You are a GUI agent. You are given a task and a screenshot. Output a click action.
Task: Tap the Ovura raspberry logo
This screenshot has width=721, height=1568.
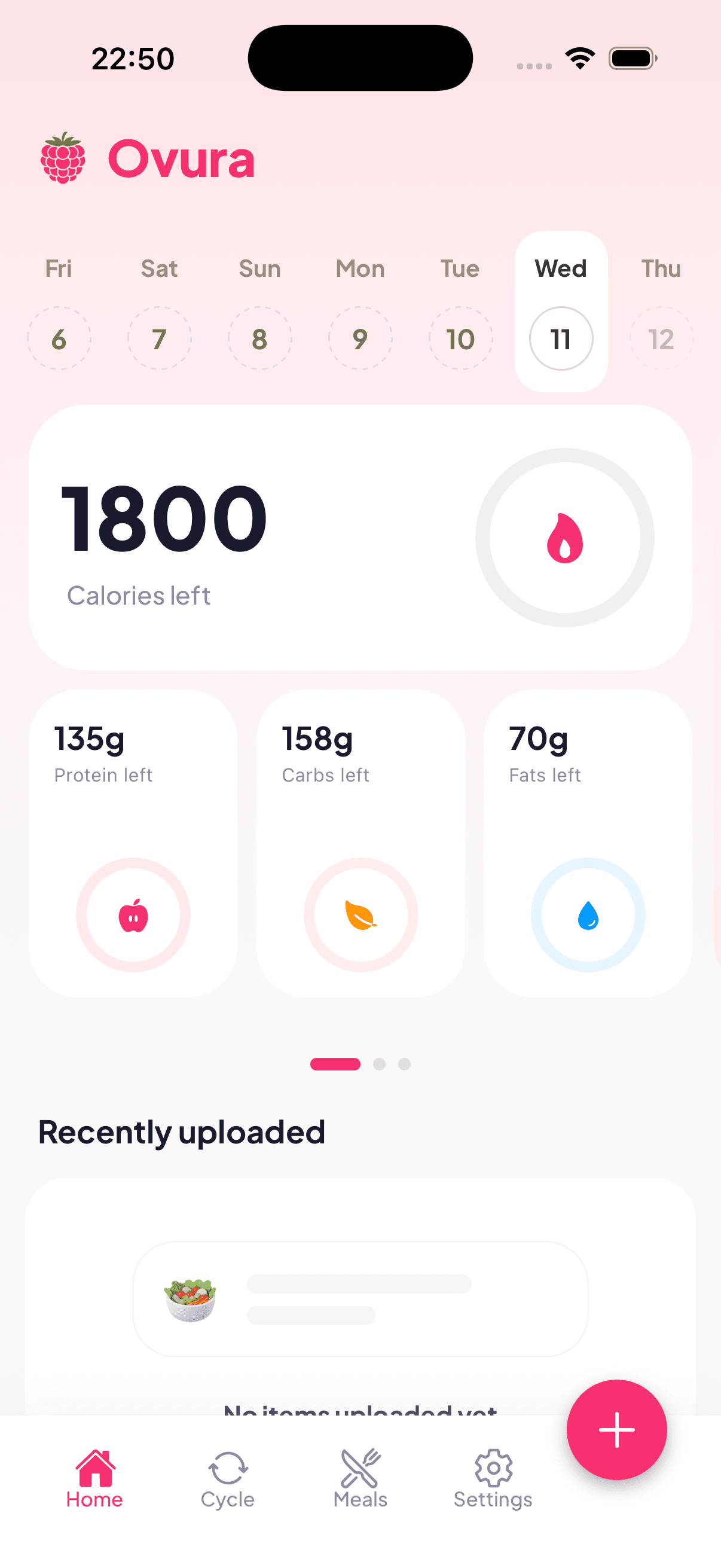[63, 160]
